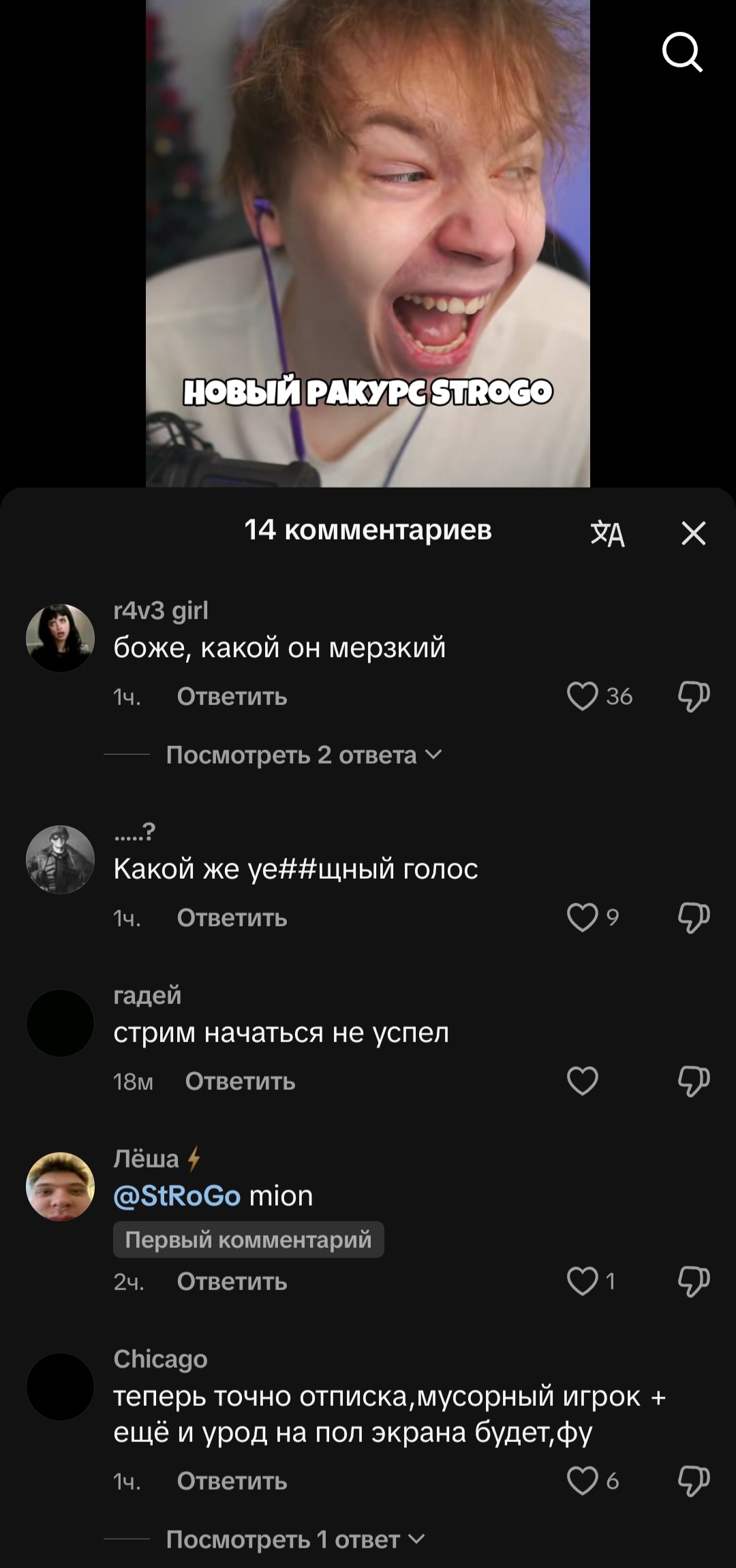Screen dimensions: 736x1568
Task: Close the comments panel
Action: tap(694, 533)
